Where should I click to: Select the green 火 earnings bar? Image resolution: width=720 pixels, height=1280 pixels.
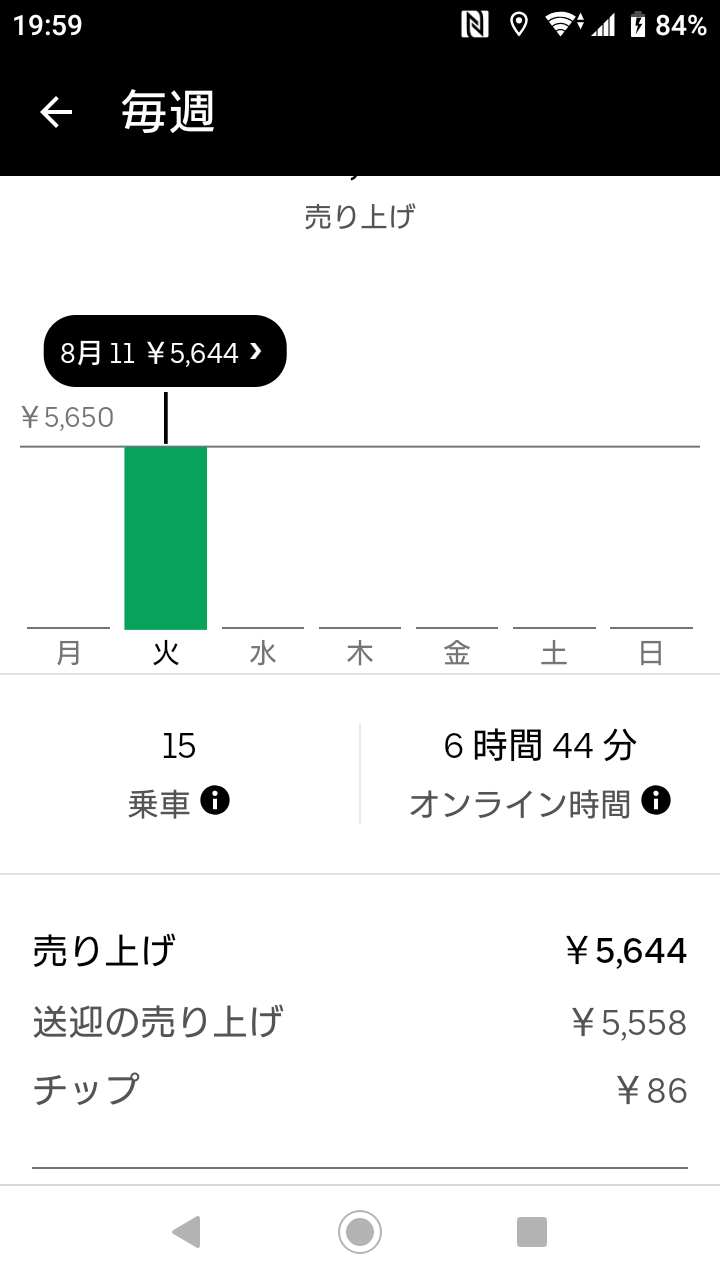coord(165,538)
